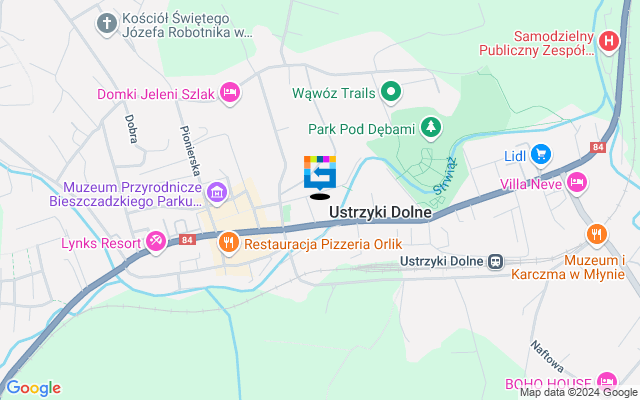Open the BOHO HOUSE lodging pin
This screenshot has width=640, height=400.
coord(606,381)
